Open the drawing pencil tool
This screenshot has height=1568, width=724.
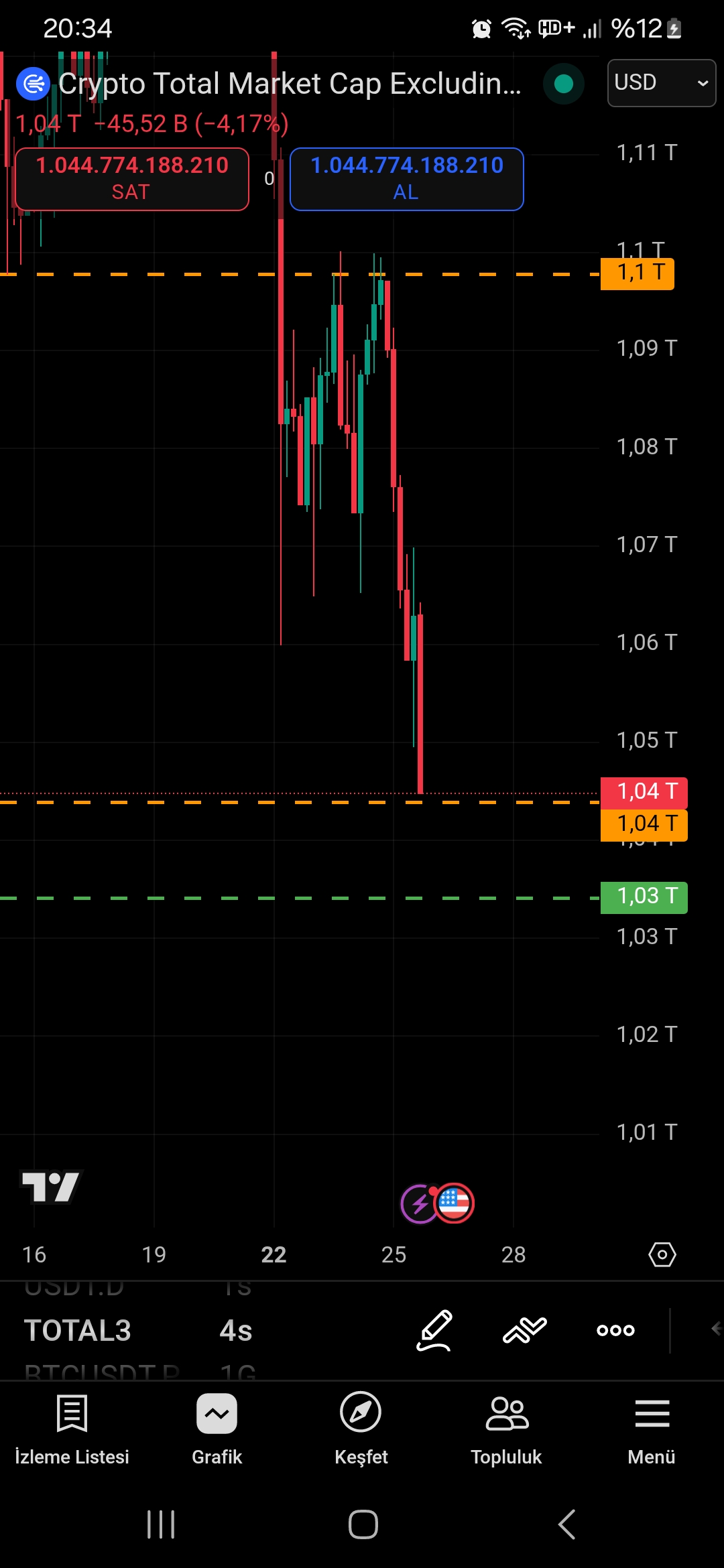coord(434,1330)
